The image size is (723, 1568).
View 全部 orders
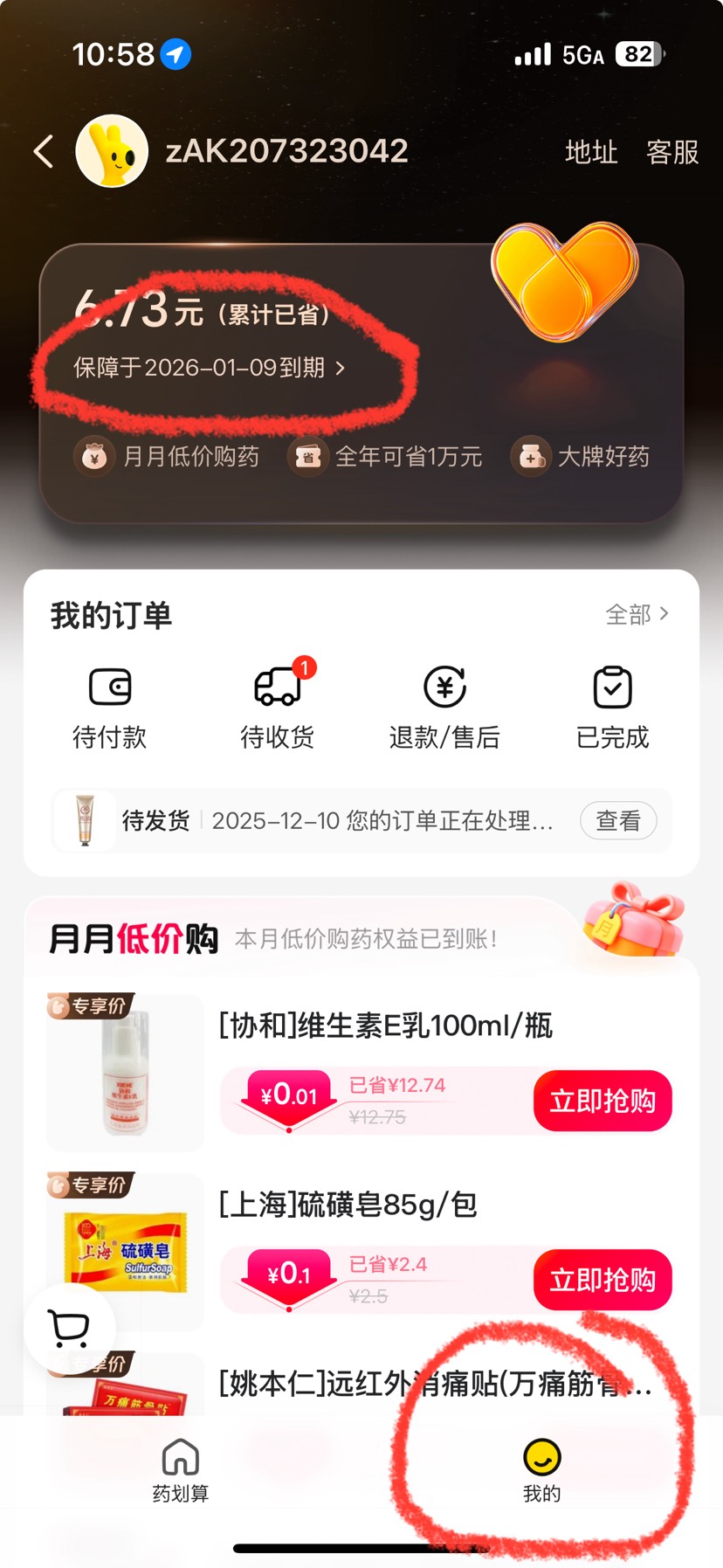coord(637,614)
